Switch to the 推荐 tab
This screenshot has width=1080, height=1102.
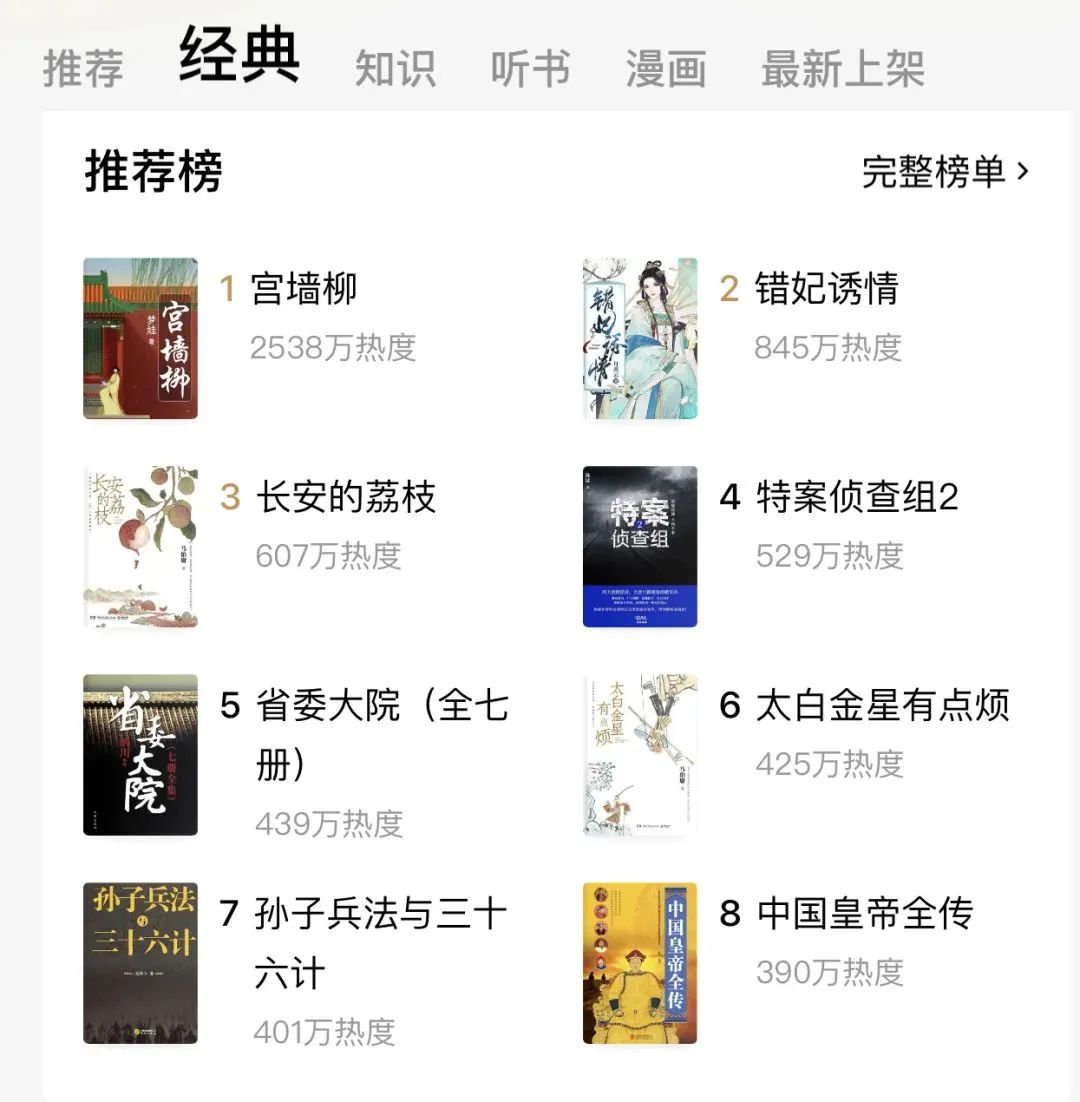point(83,68)
